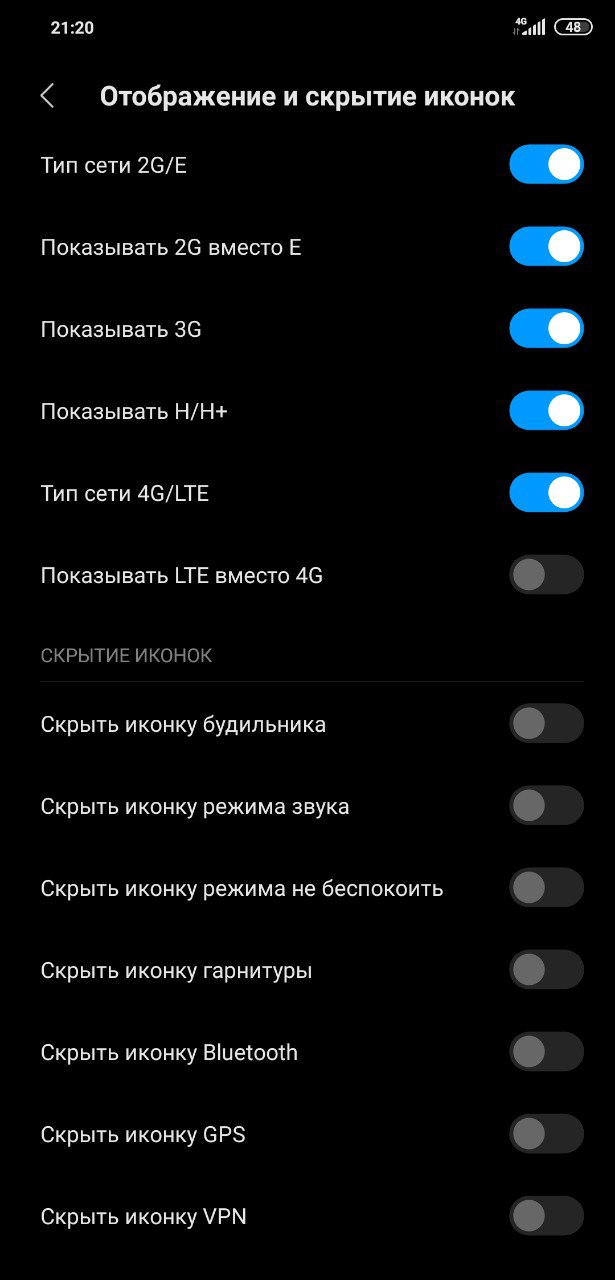Disable Показывать 2G вместо E

pyautogui.click(x=546, y=247)
